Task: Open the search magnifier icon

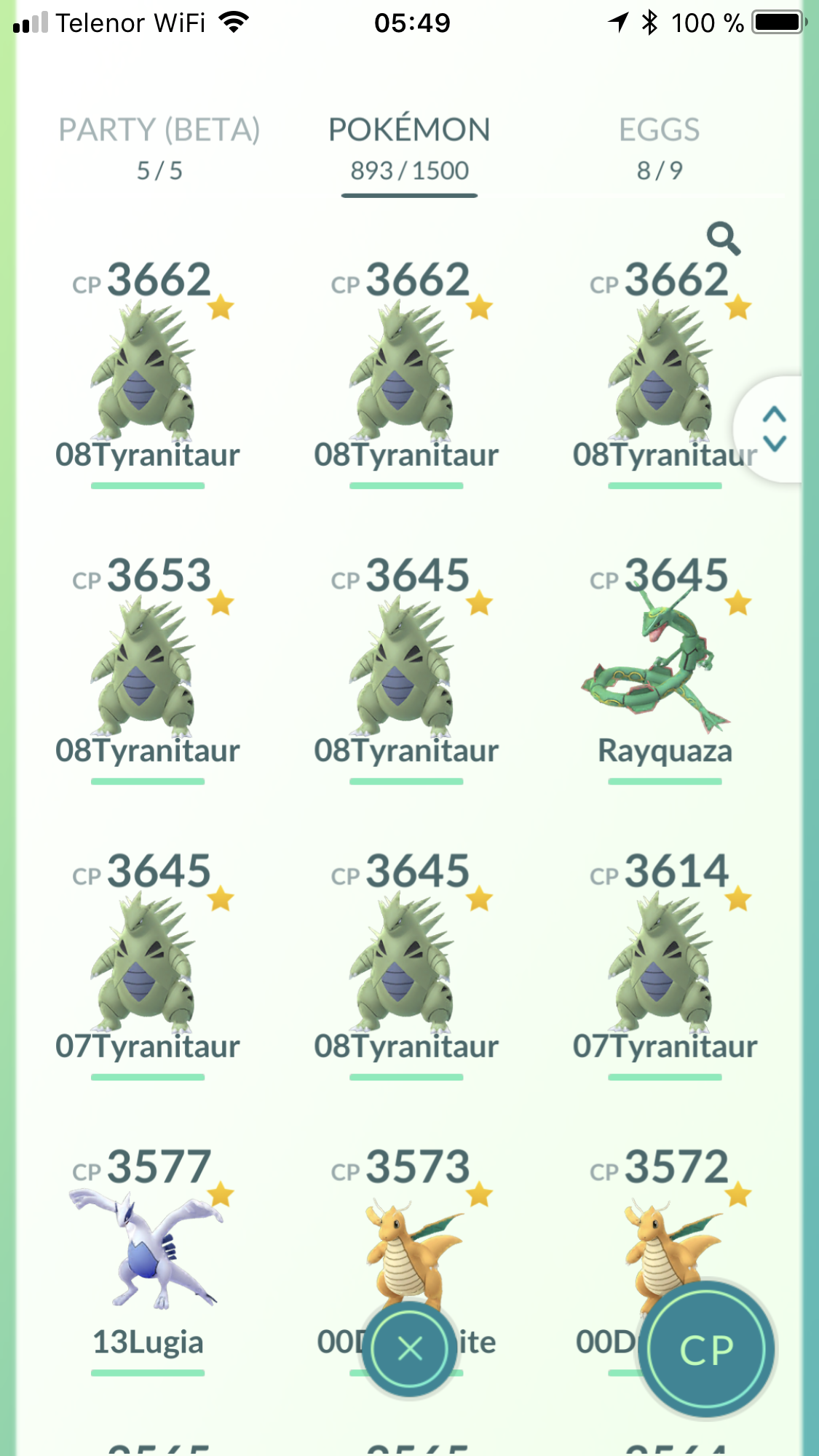Action: tap(724, 239)
